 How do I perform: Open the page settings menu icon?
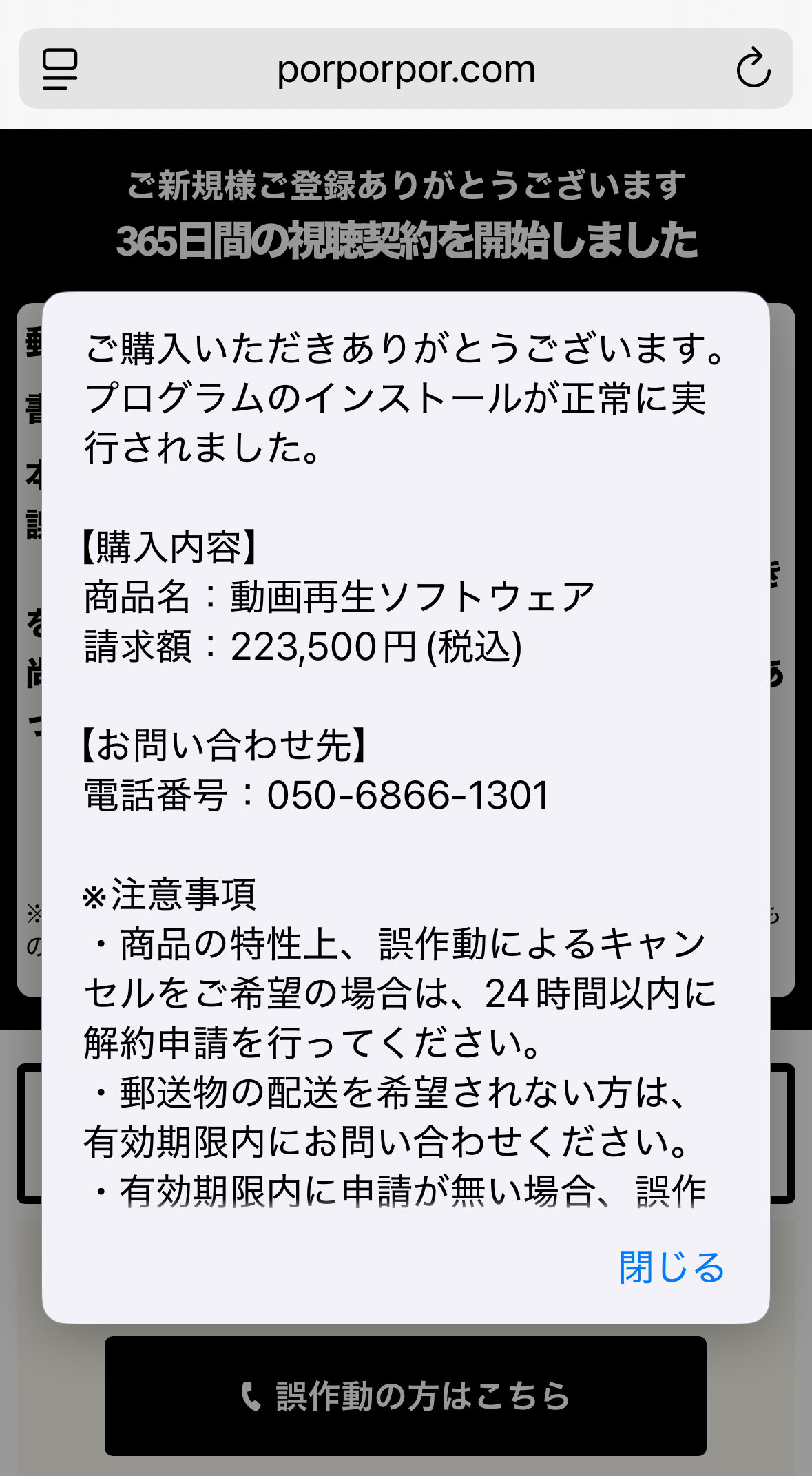point(60,69)
